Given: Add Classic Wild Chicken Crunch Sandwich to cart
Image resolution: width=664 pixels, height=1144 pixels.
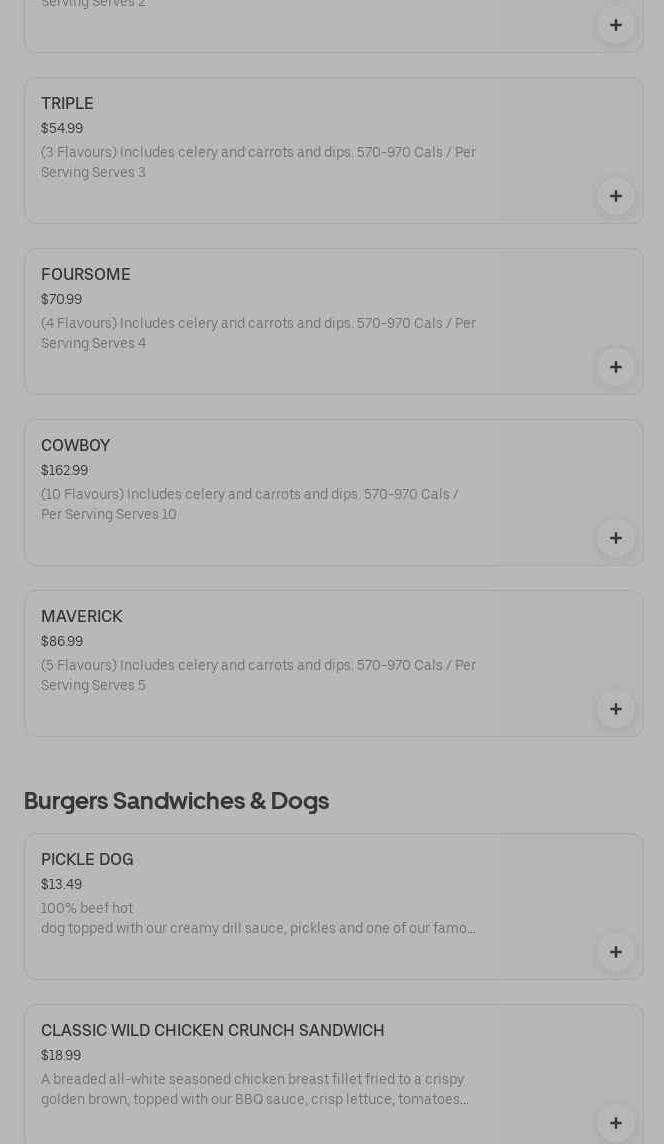Looking at the screenshot, I should (x=616, y=1123).
